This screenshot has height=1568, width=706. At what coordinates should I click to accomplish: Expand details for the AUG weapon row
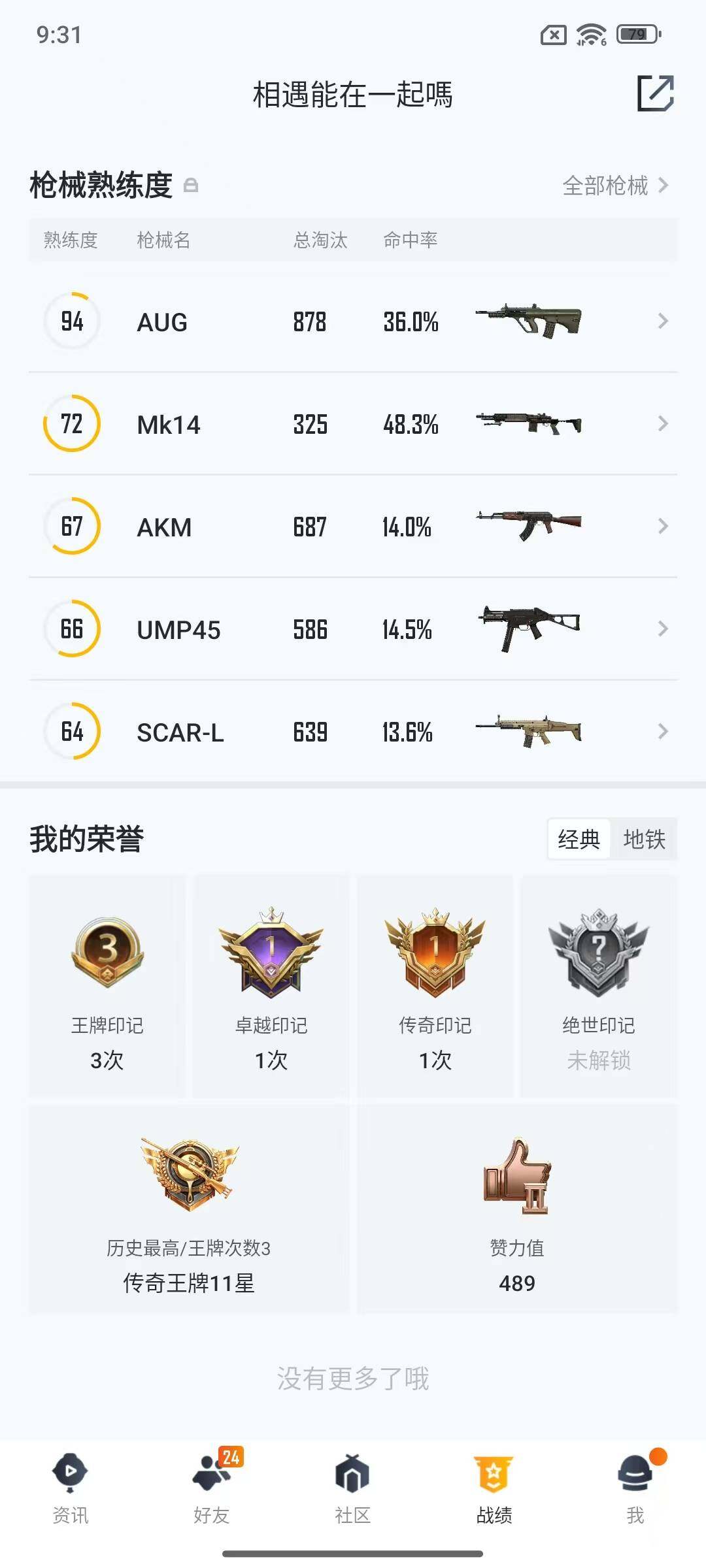[x=663, y=321]
